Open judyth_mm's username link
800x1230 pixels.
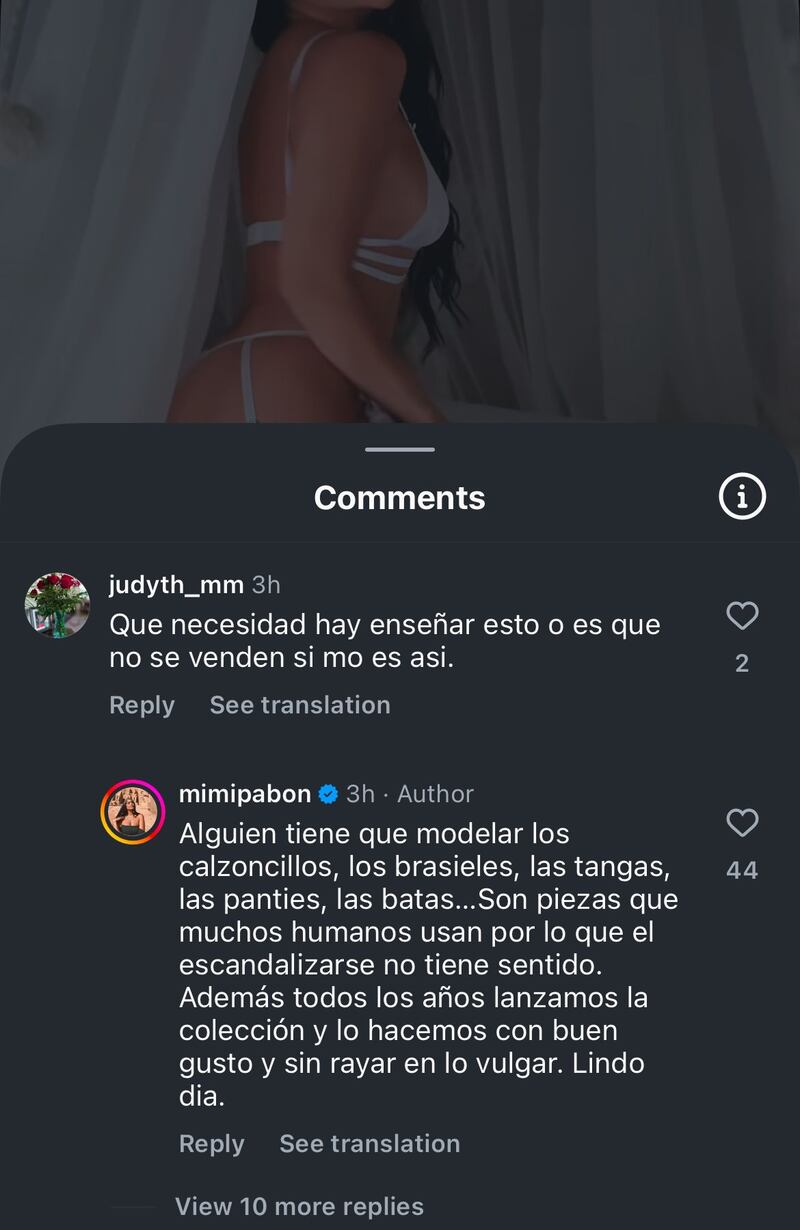pos(176,585)
